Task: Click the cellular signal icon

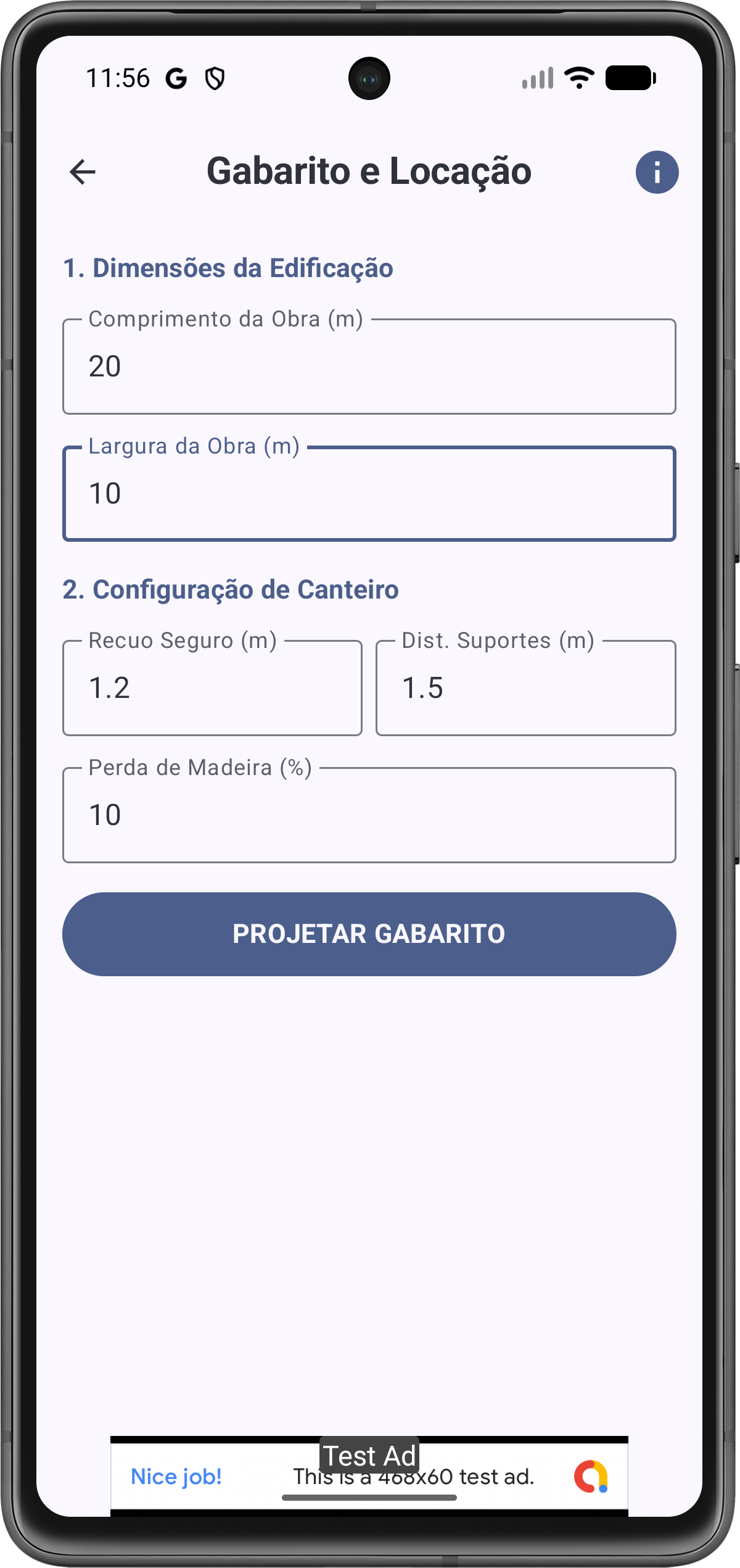Action: (536, 78)
